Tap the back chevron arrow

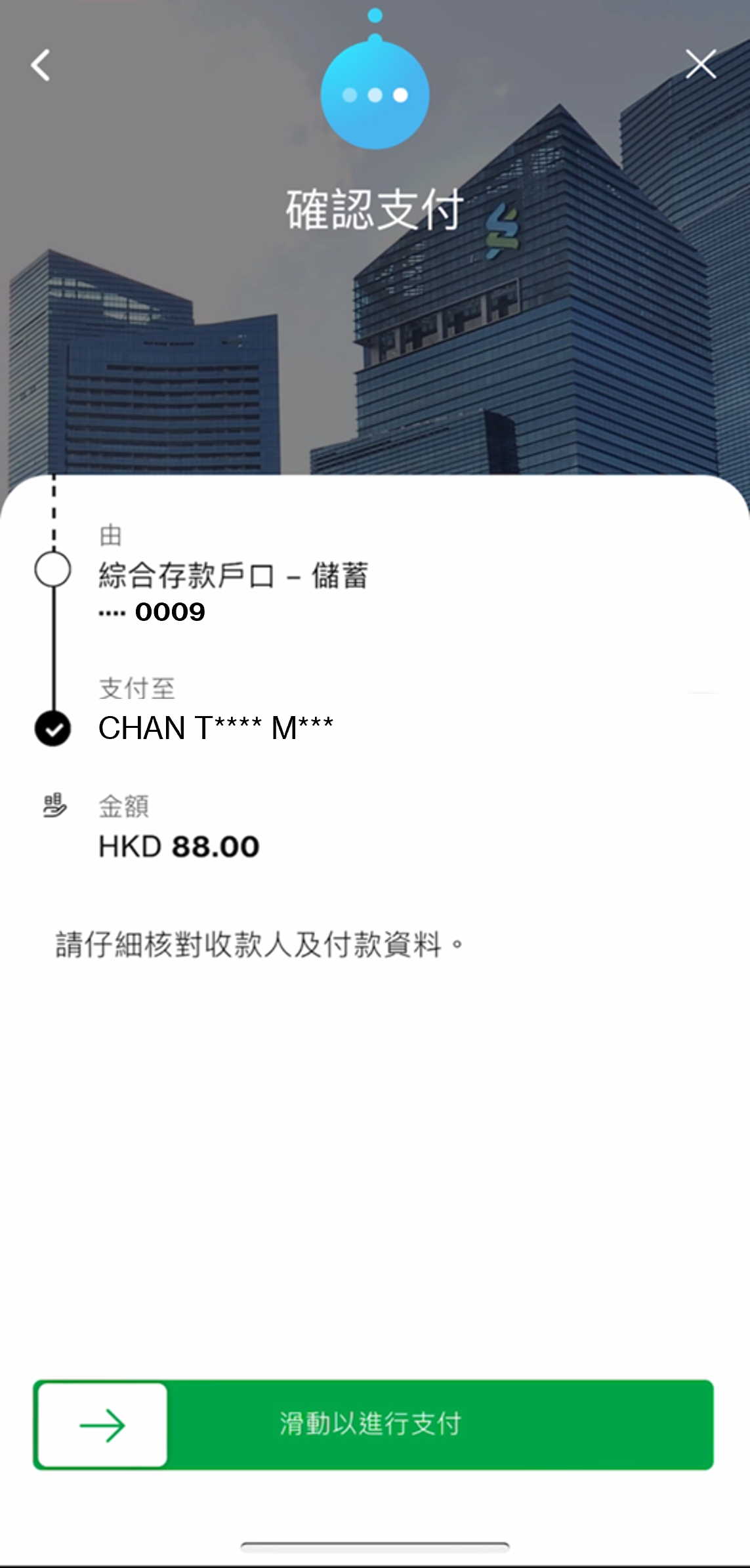pyautogui.click(x=39, y=64)
